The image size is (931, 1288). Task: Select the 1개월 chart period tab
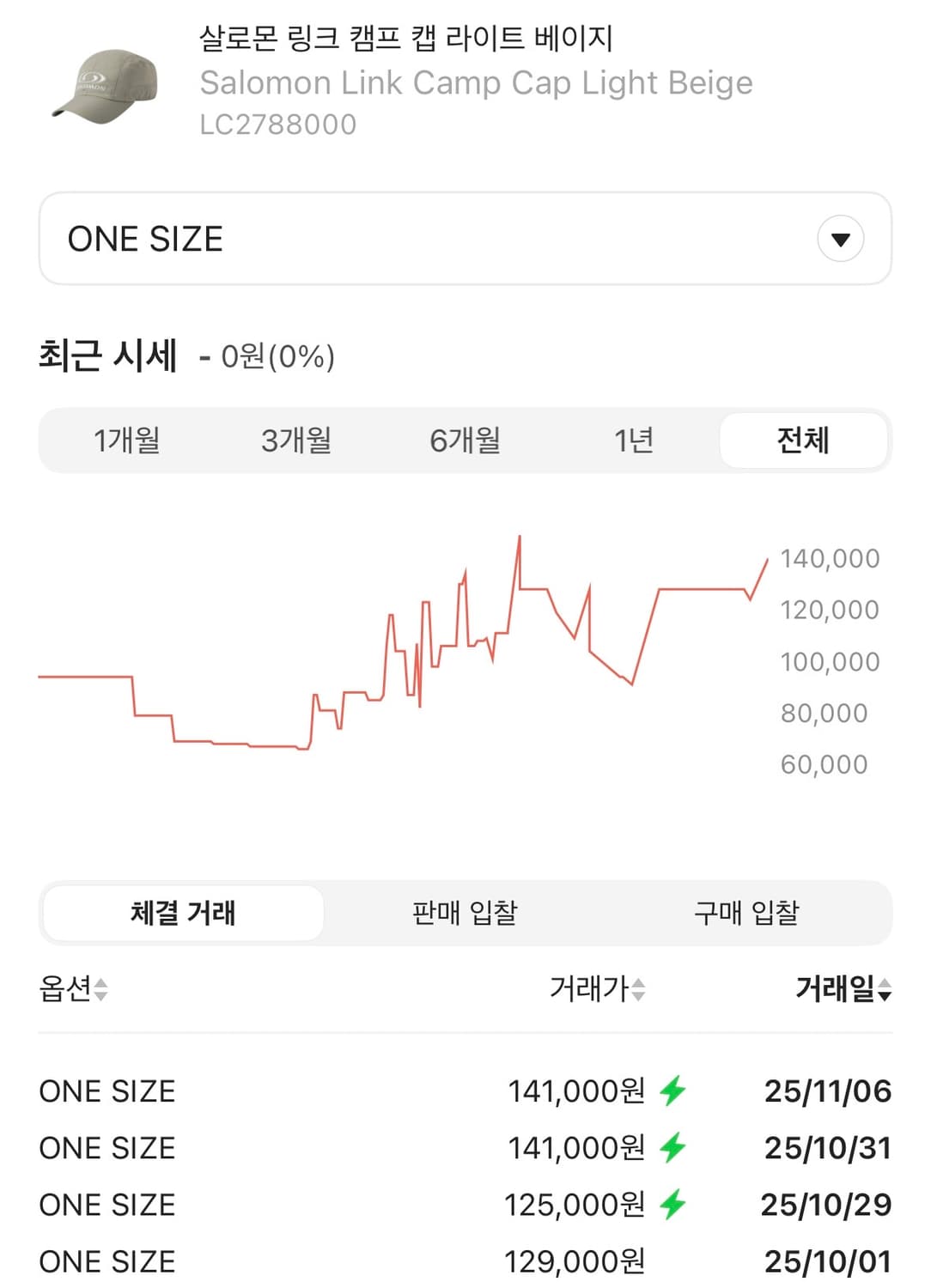[x=127, y=440]
